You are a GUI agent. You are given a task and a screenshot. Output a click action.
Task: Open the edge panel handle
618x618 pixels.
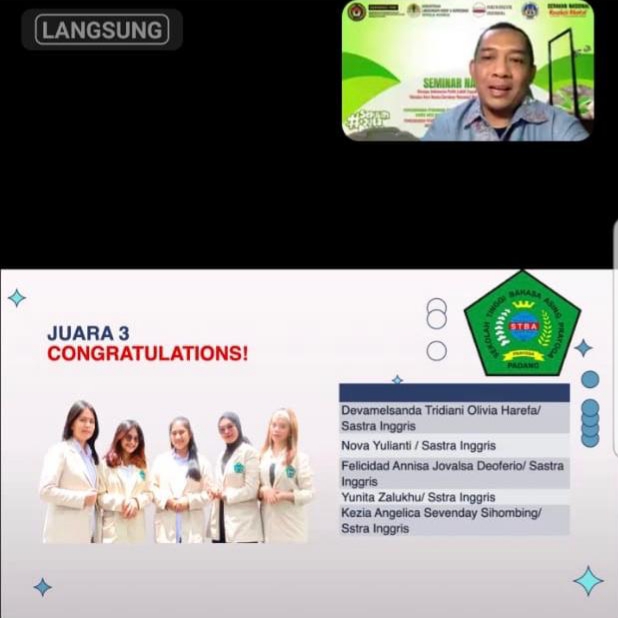click(x=614, y=254)
